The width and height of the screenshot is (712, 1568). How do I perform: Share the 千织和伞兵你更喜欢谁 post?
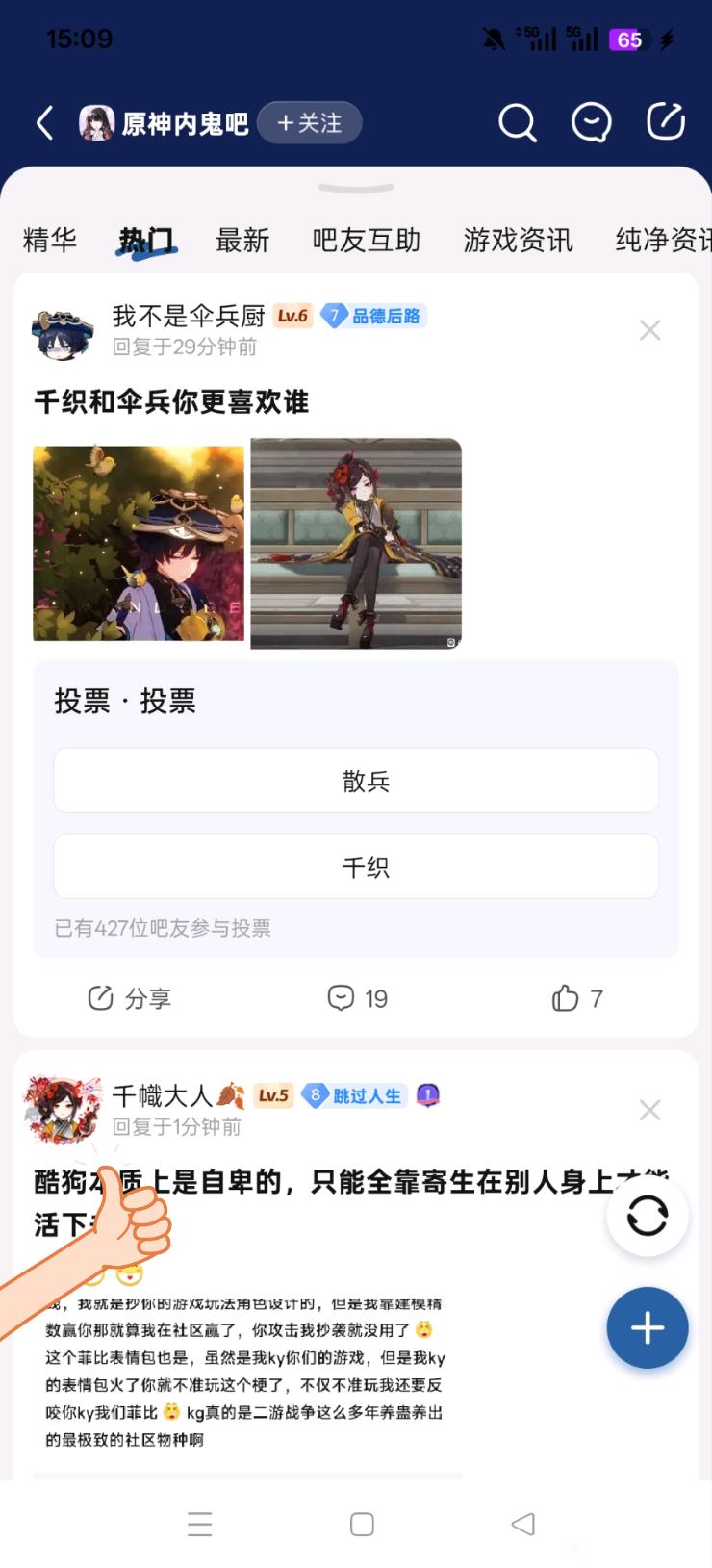click(129, 998)
